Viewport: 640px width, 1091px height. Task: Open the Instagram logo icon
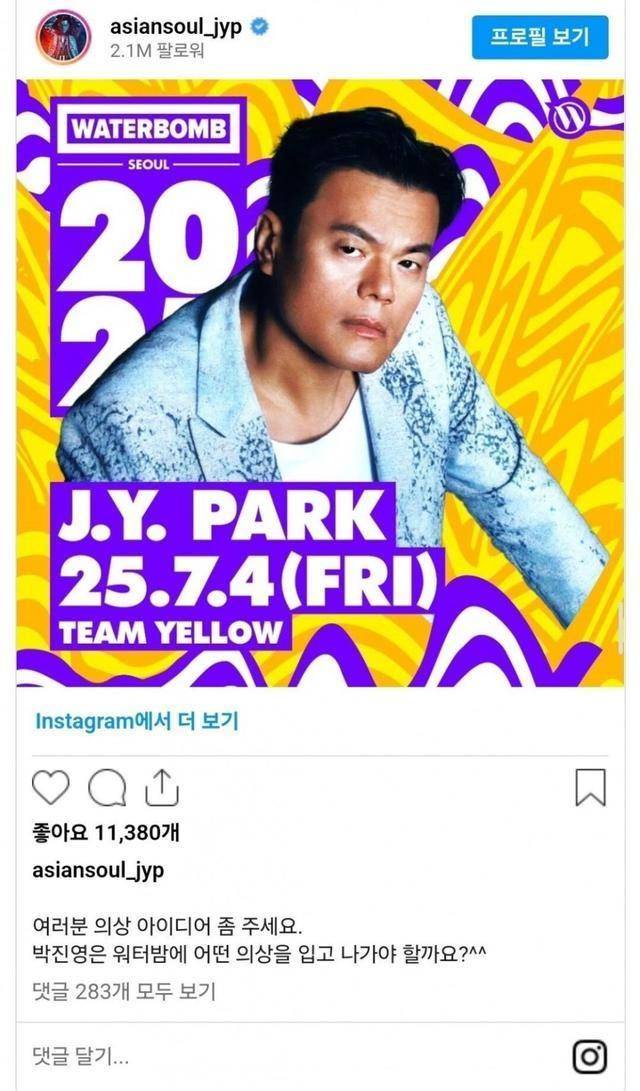590,1056
